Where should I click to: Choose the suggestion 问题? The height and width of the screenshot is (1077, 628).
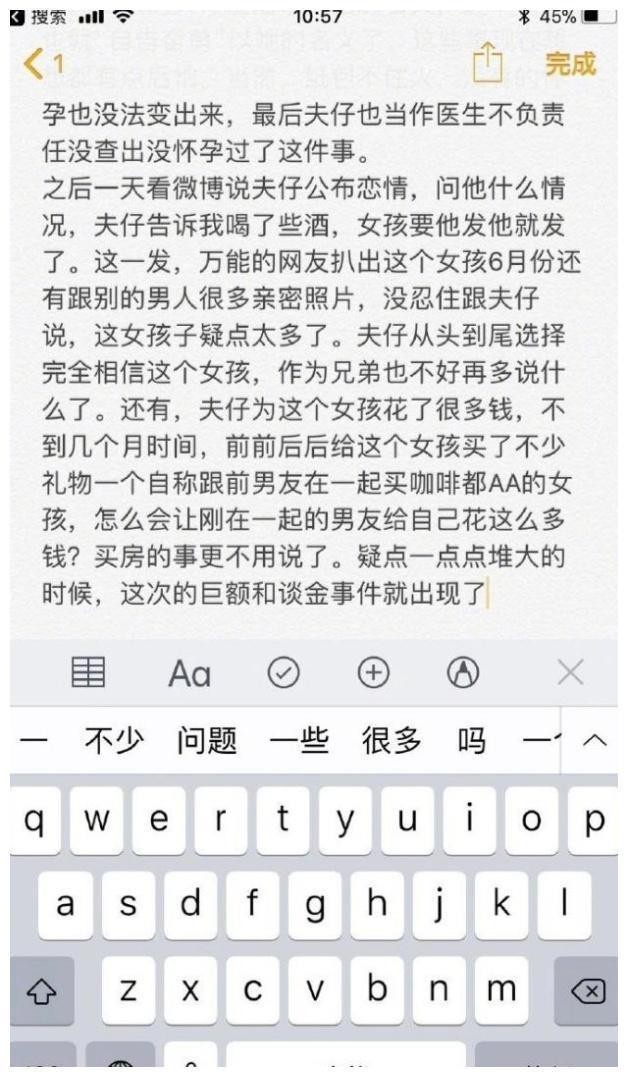tap(207, 742)
